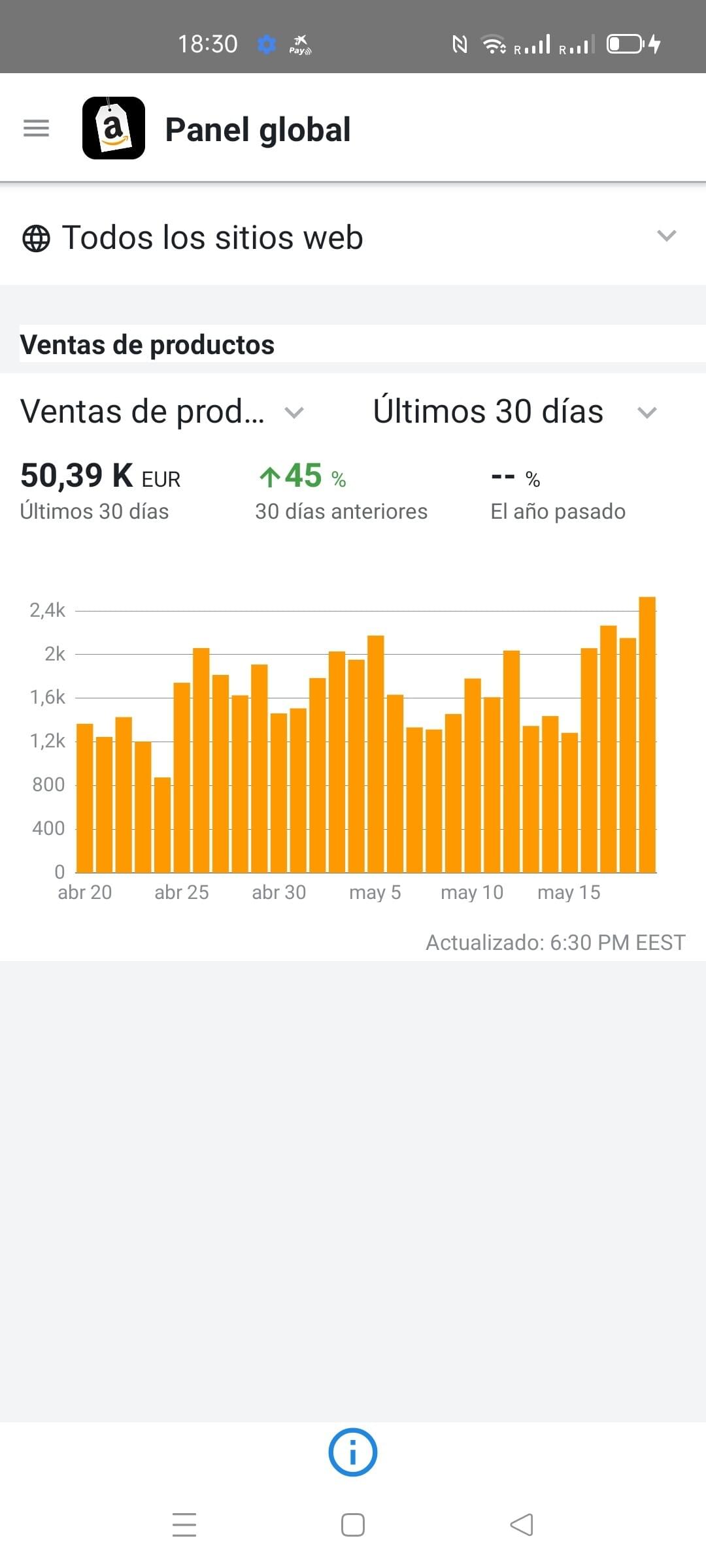Tap the blue info icon
The width and height of the screenshot is (706, 1568).
point(353,1452)
